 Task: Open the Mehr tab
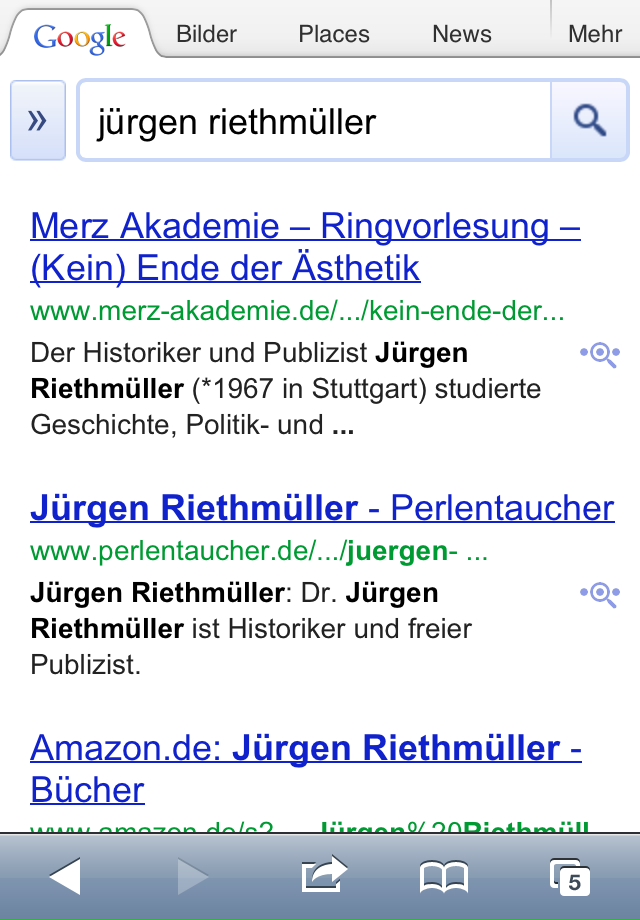tap(595, 34)
